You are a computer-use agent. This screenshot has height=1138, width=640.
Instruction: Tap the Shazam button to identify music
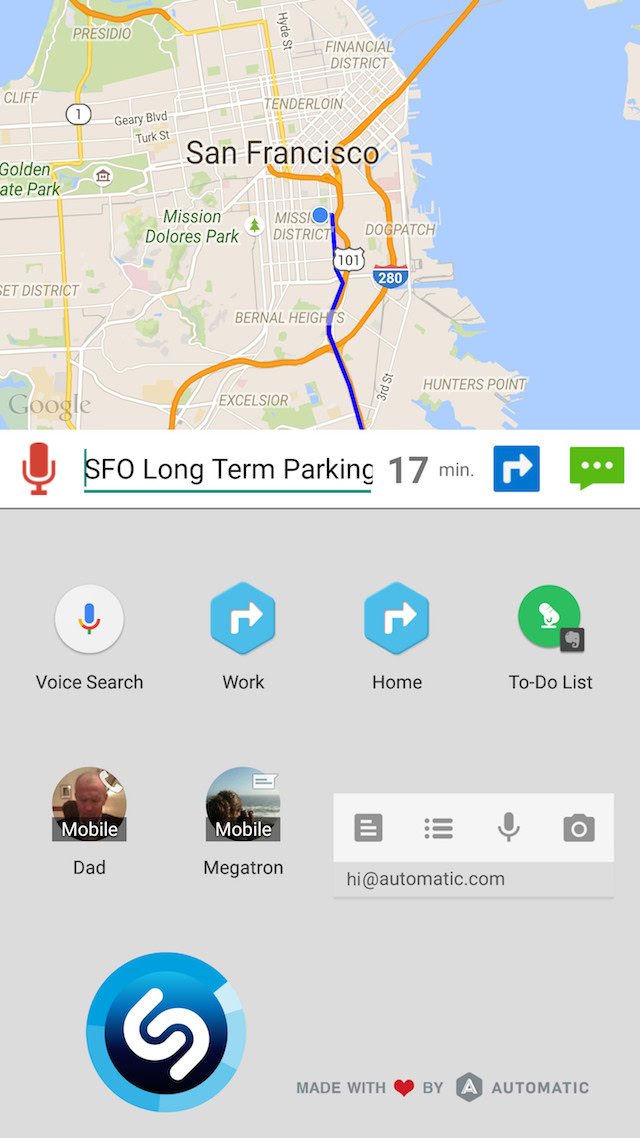pyautogui.click(x=166, y=1032)
